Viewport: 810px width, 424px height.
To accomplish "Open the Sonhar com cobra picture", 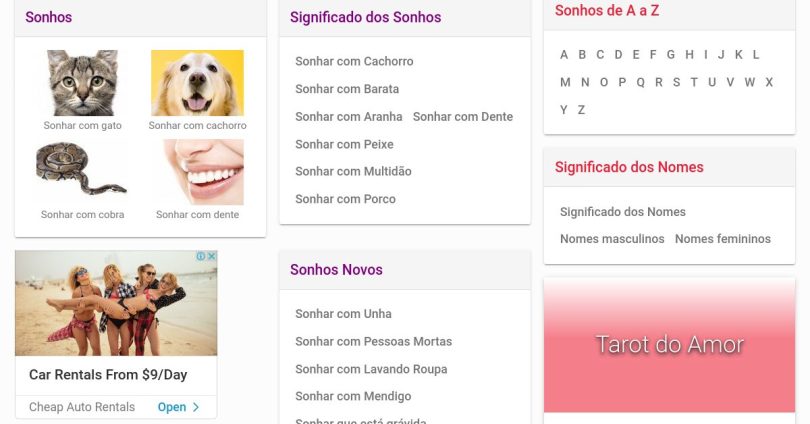I will pyautogui.click(x=82, y=171).
